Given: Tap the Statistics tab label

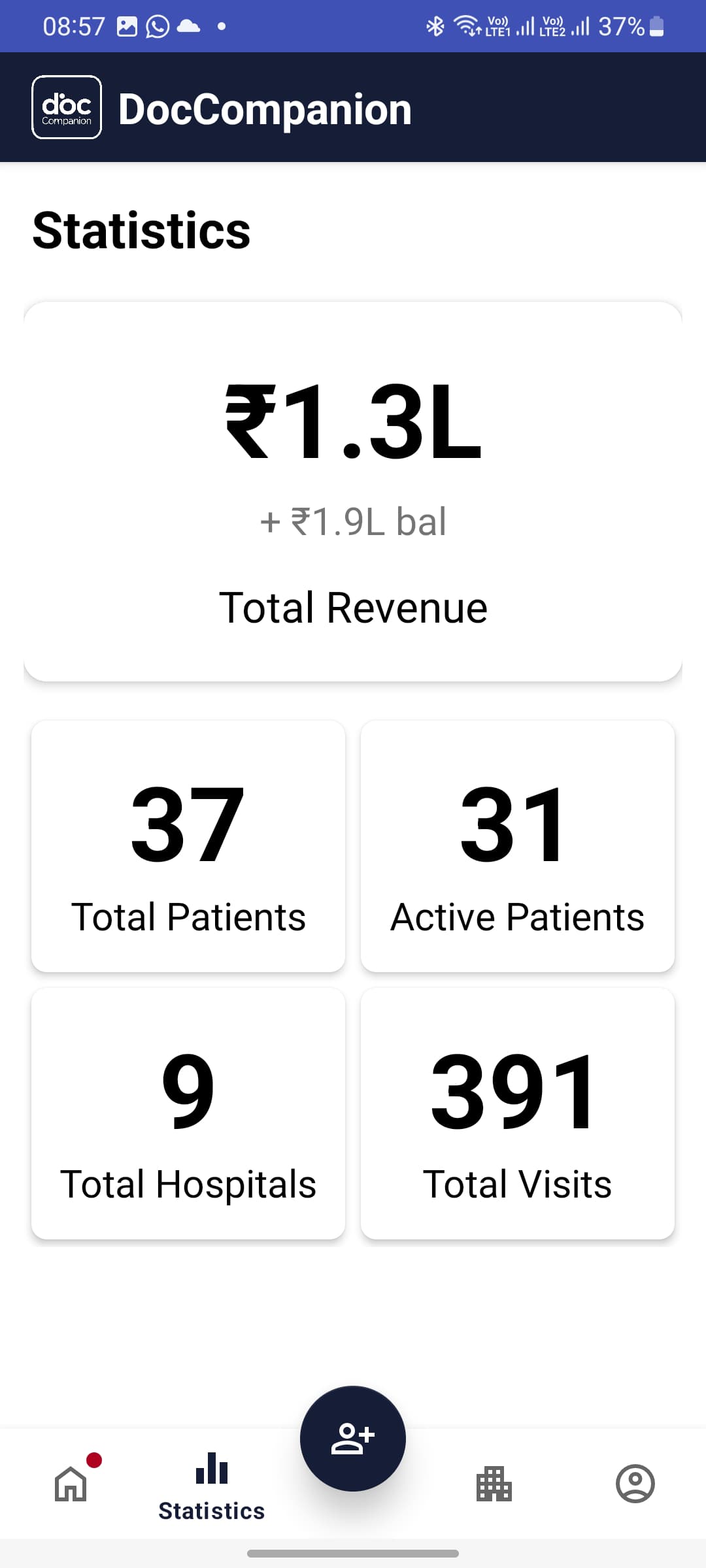Looking at the screenshot, I should pos(210,1510).
